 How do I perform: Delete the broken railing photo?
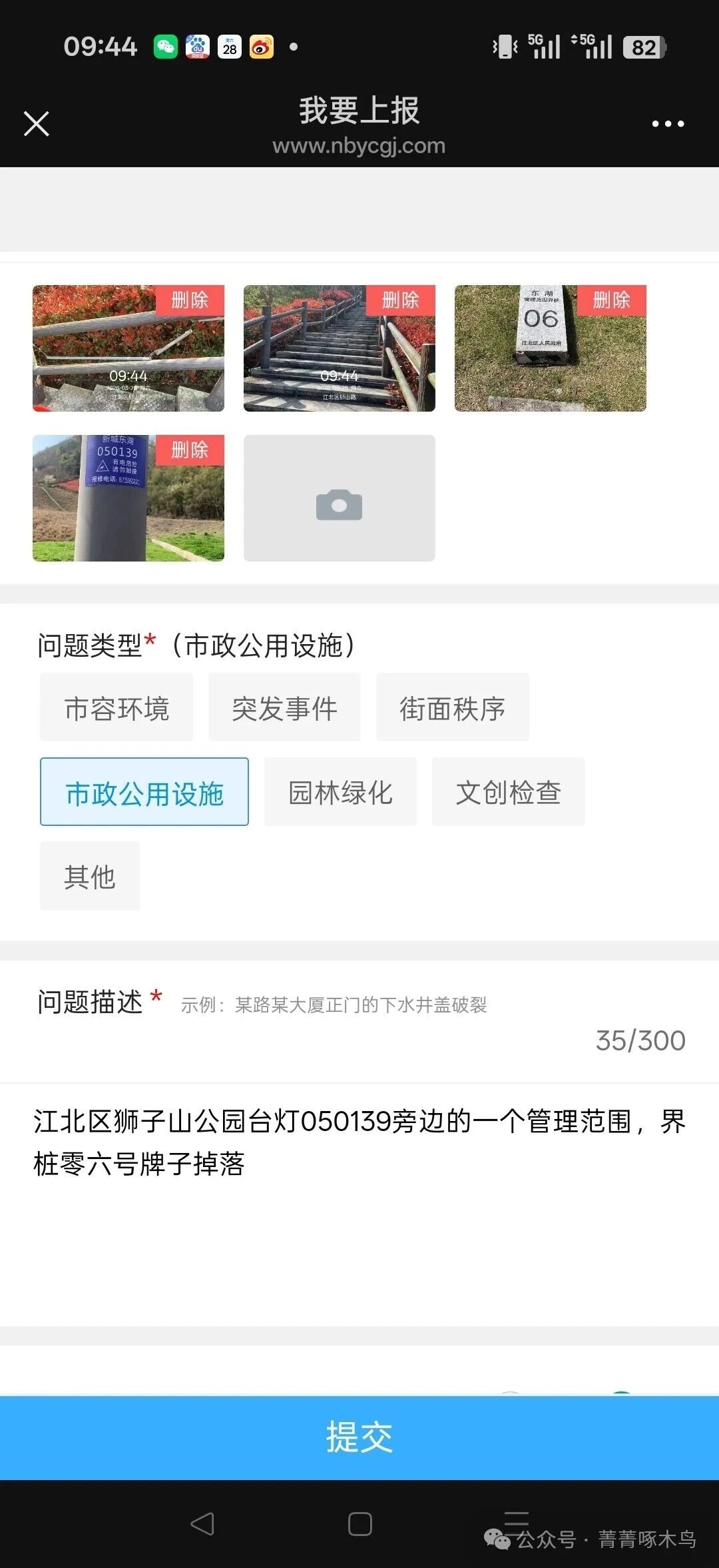point(190,300)
